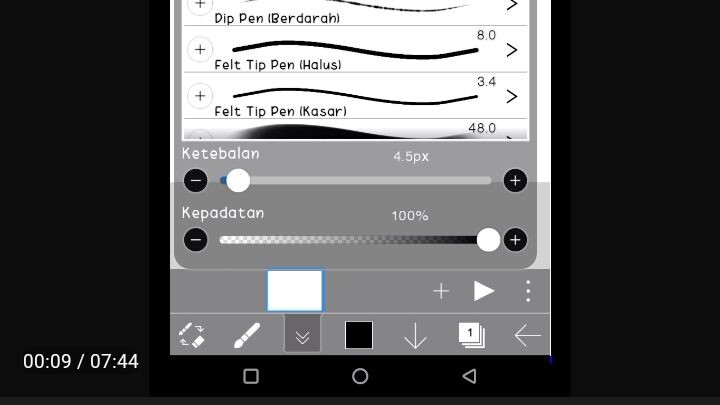The width and height of the screenshot is (720, 405).
Task: Add a new animation frame
Action: tap(441, 291)
